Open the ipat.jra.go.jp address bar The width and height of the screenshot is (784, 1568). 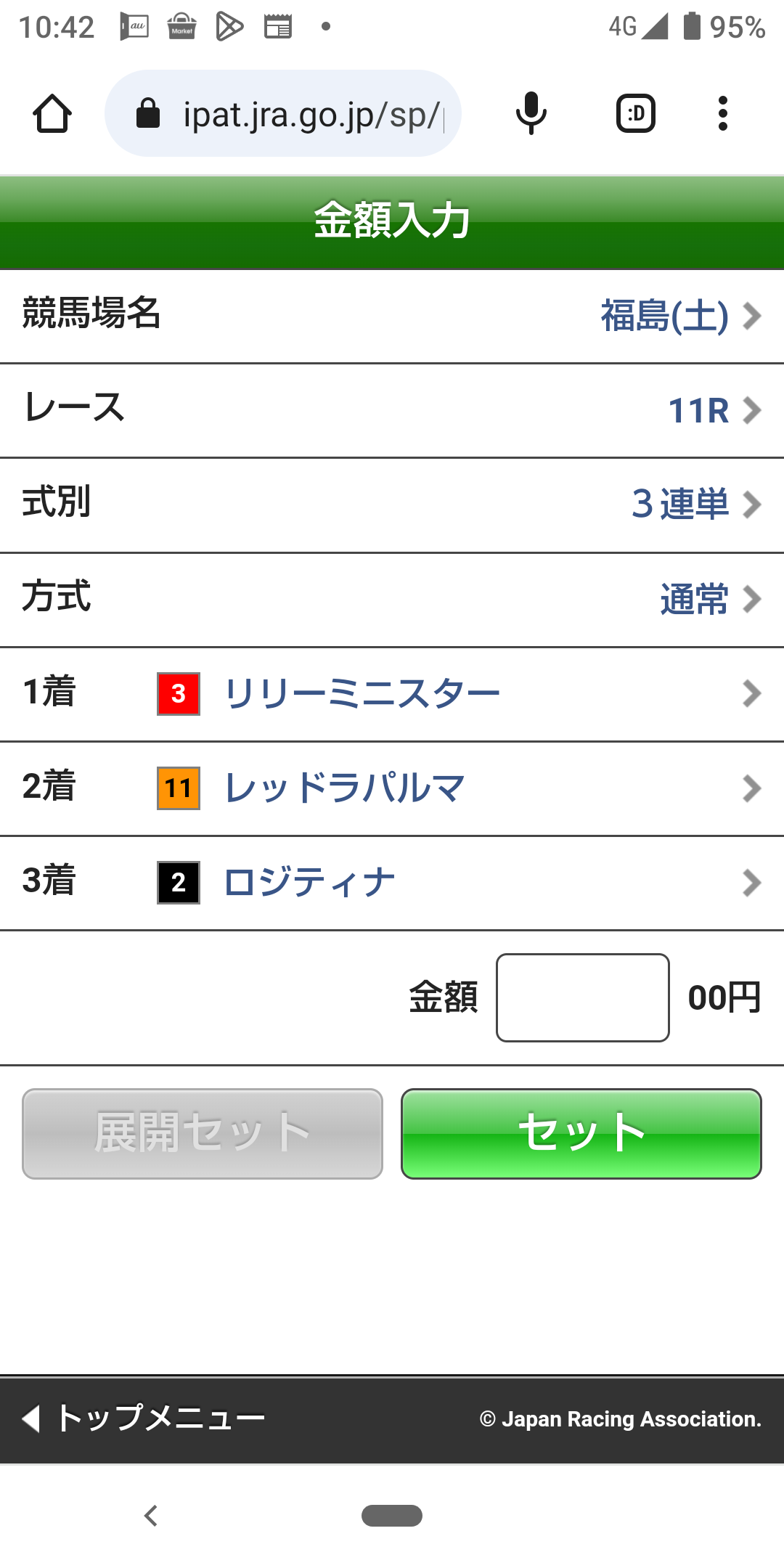point(290,114)
